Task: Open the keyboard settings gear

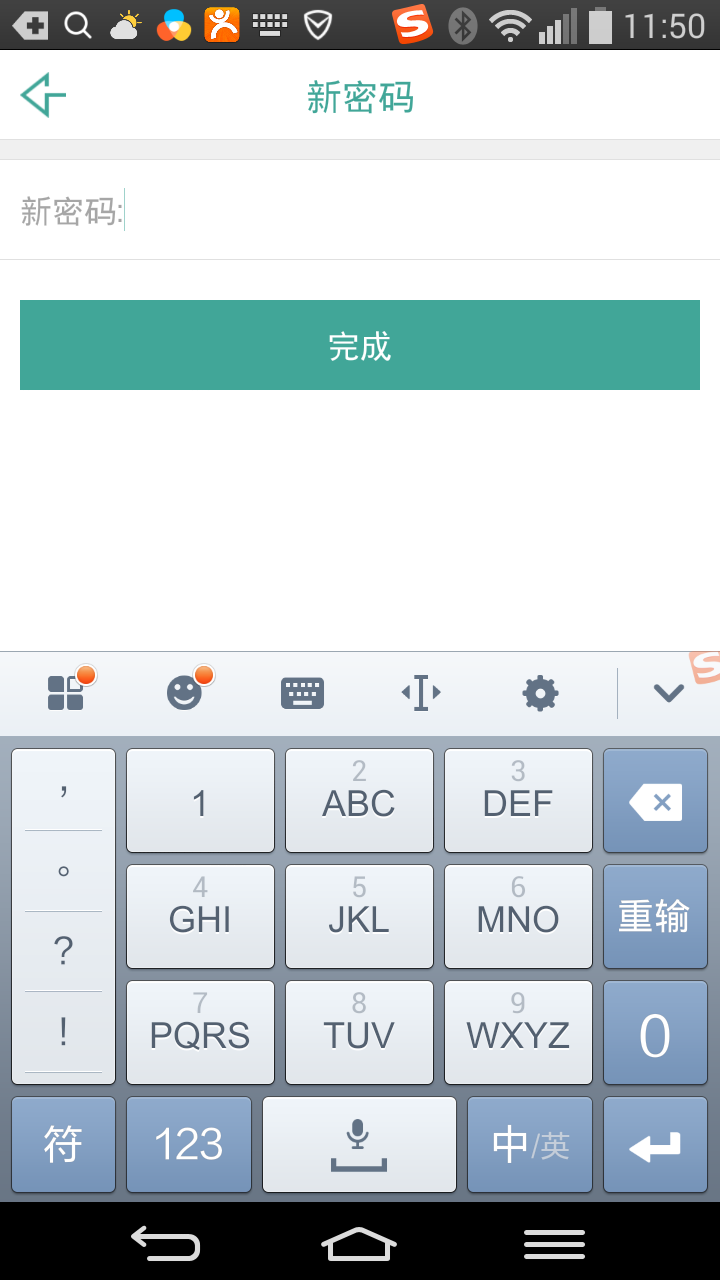Action: pyautogui.click(x=540, y=692)
